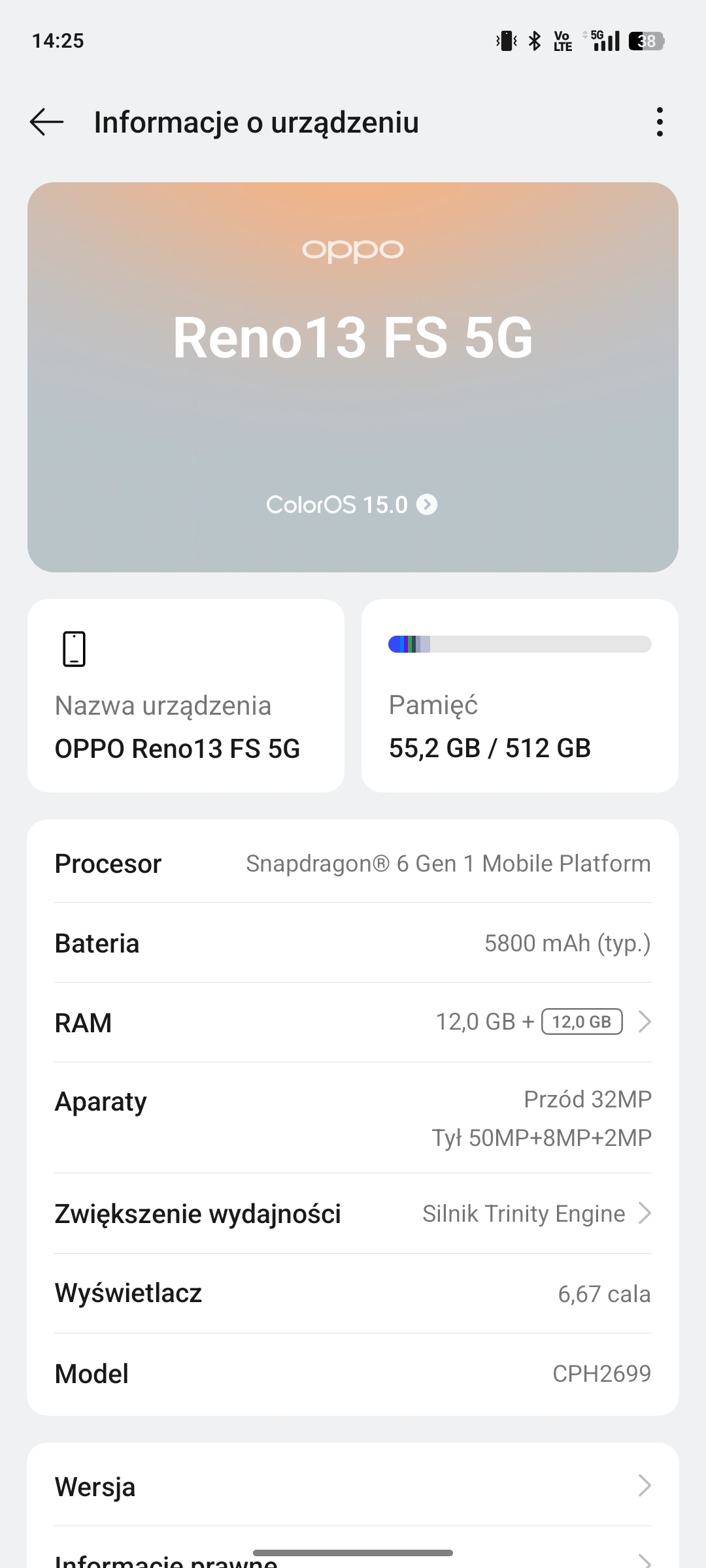Open the Pamięć storage card
The image size is (706, 1568).
tap(520, 696)
